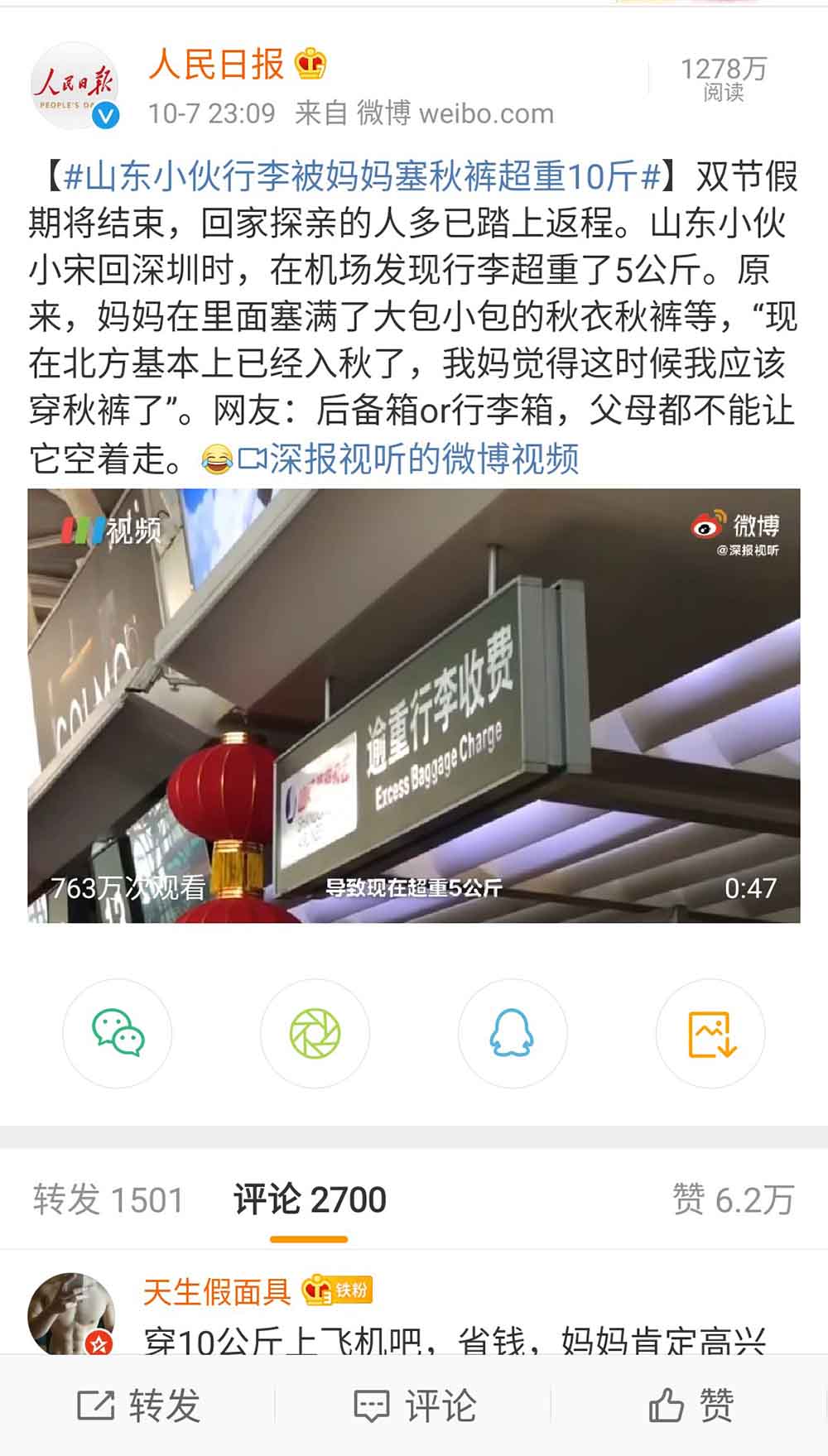Screen dimensions: 828x1456
Task: Play the excess baggage video
Action: coord(414,705)
